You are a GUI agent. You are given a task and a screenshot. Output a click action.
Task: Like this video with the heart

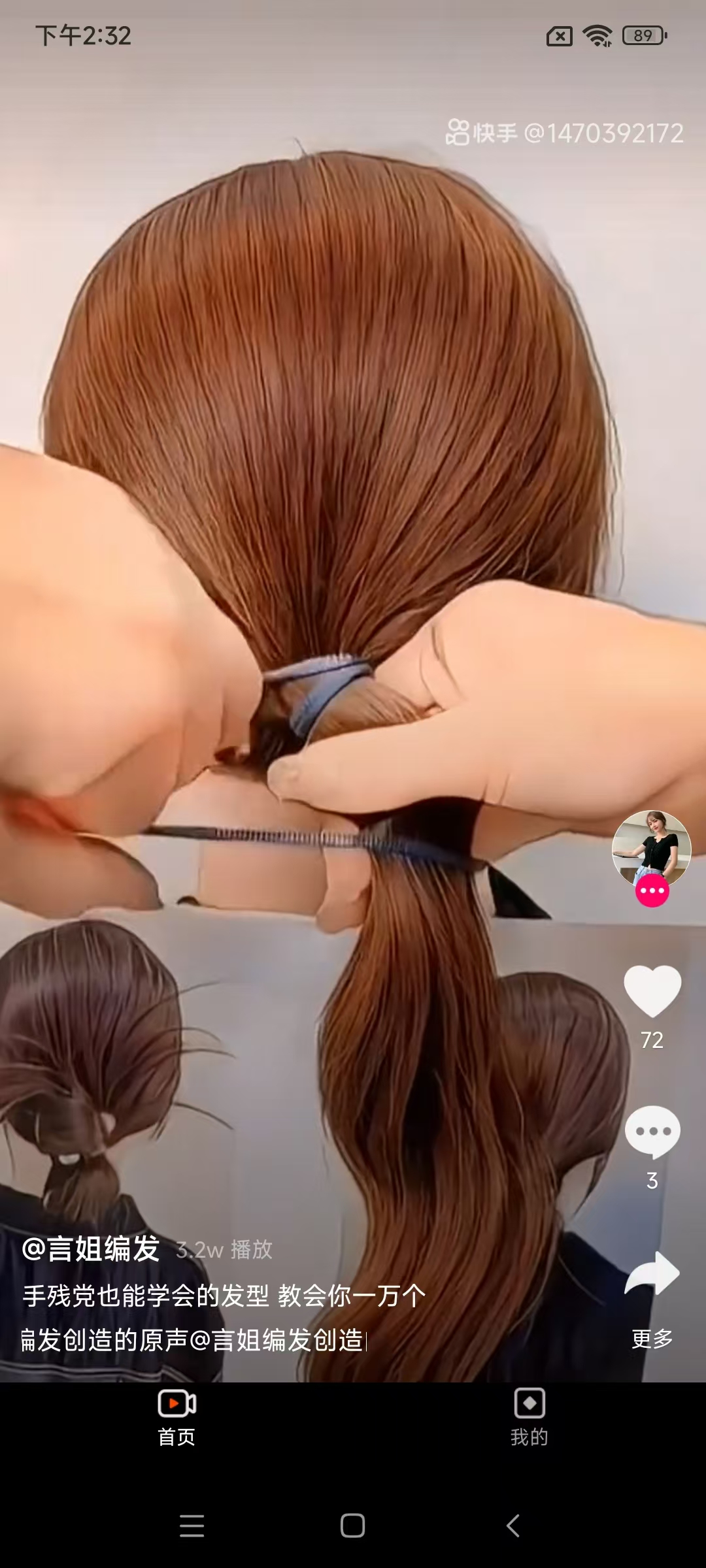coord(652,992)
